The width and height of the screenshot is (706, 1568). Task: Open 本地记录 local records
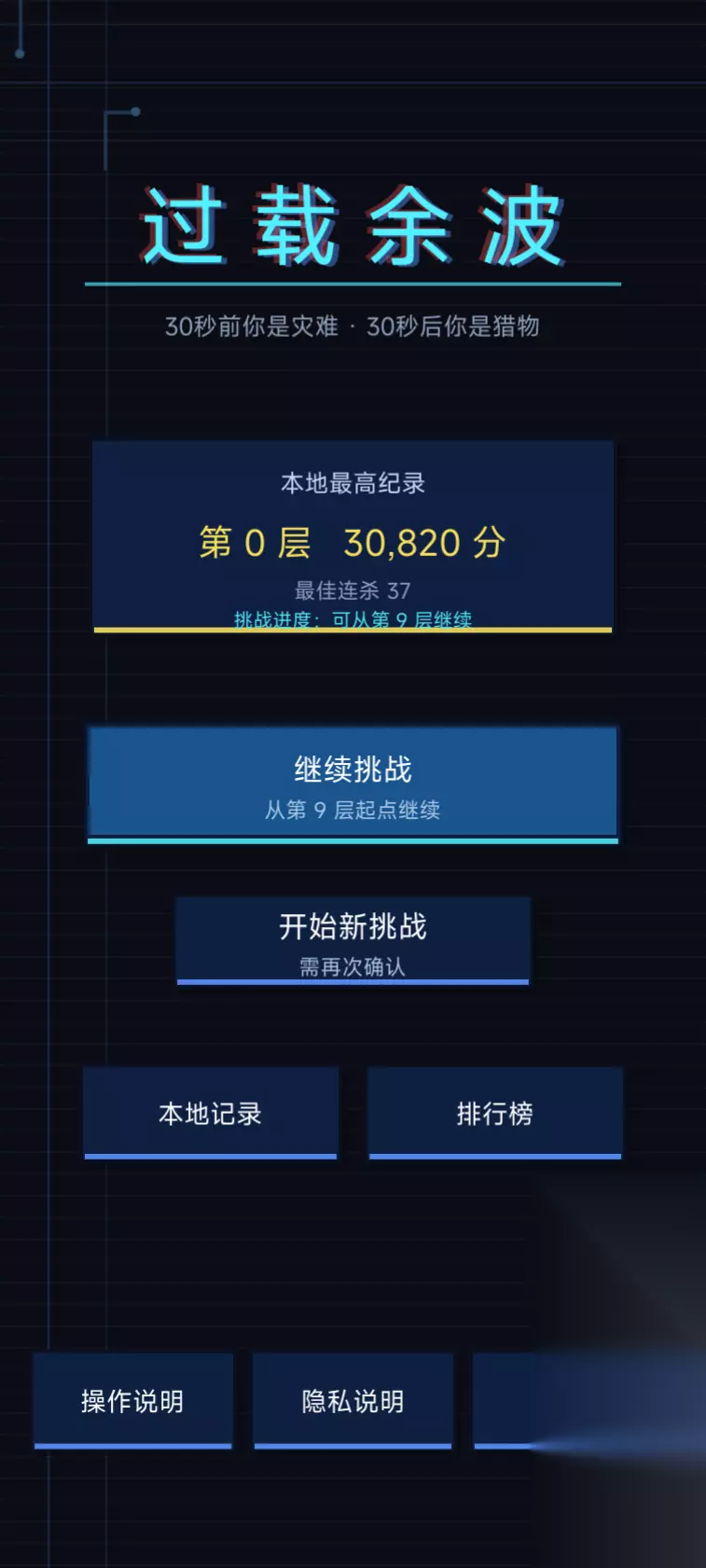click(211, 1113)
